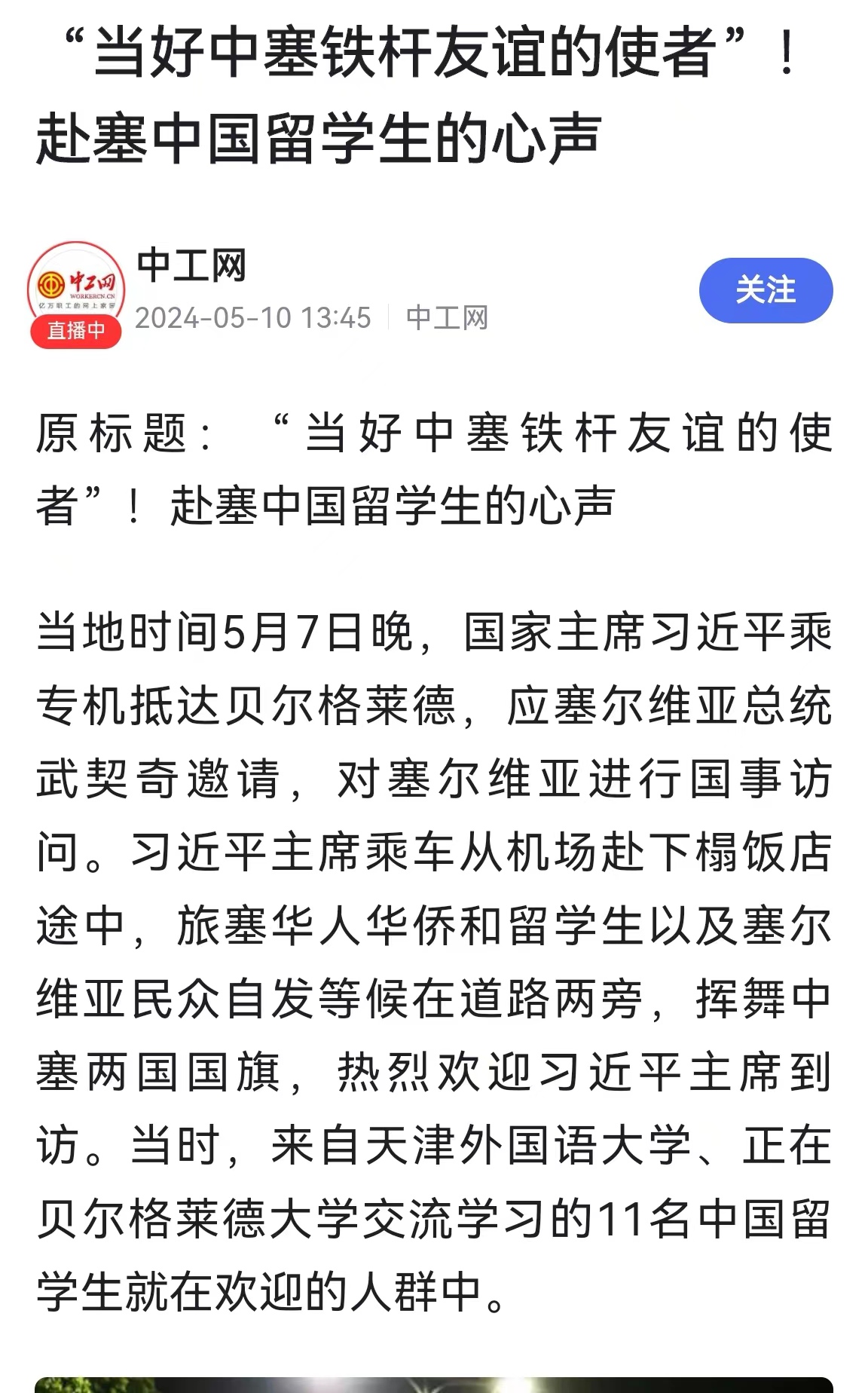The width and height of the screenshot is (868, 1393).
Task: Open the article image below the text
Action: point(434,1384)
